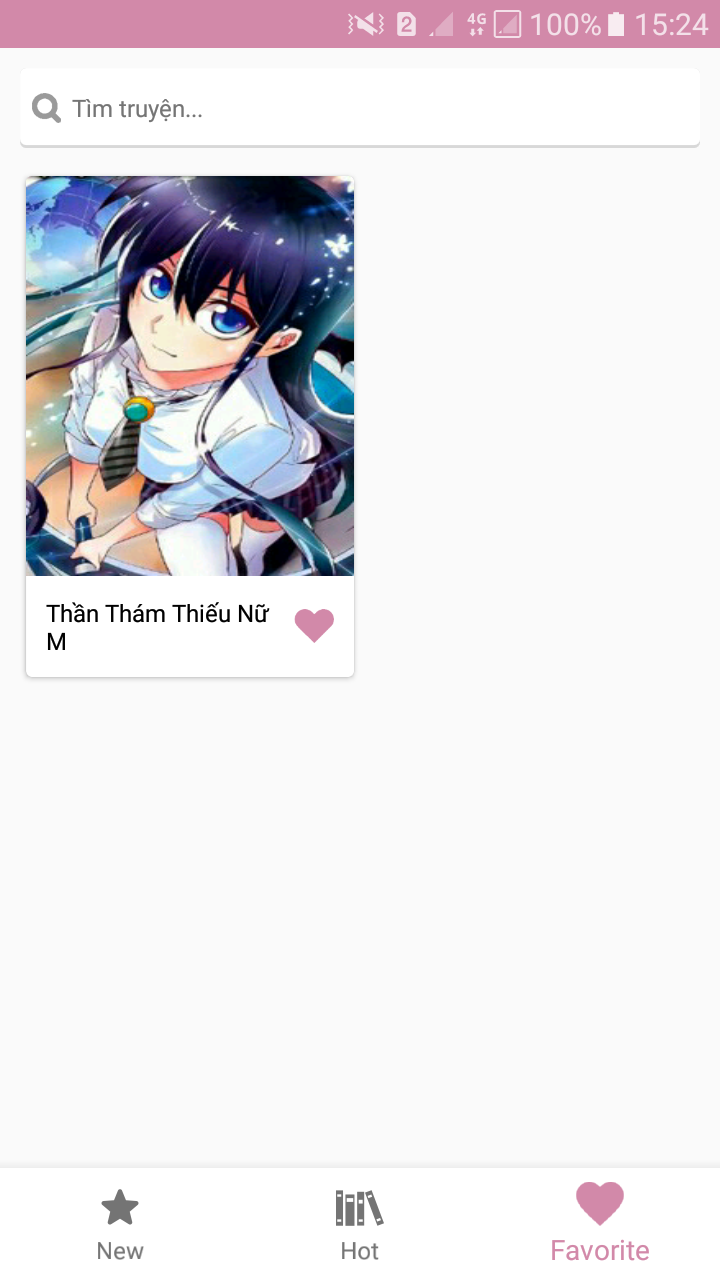Open the Thần Thám Thiếu Nữ M comic card
Viewport: 720px width, 1280px height.
[x=190, y=426]
